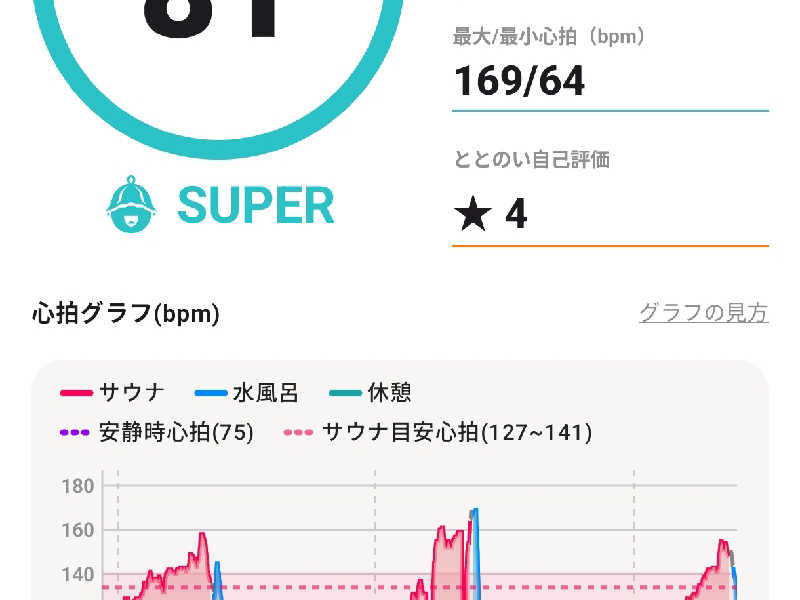Edit the ととのい自己評価 star rating
The height and width of the screenshot is (600, 800).
[x=610, y=214]
